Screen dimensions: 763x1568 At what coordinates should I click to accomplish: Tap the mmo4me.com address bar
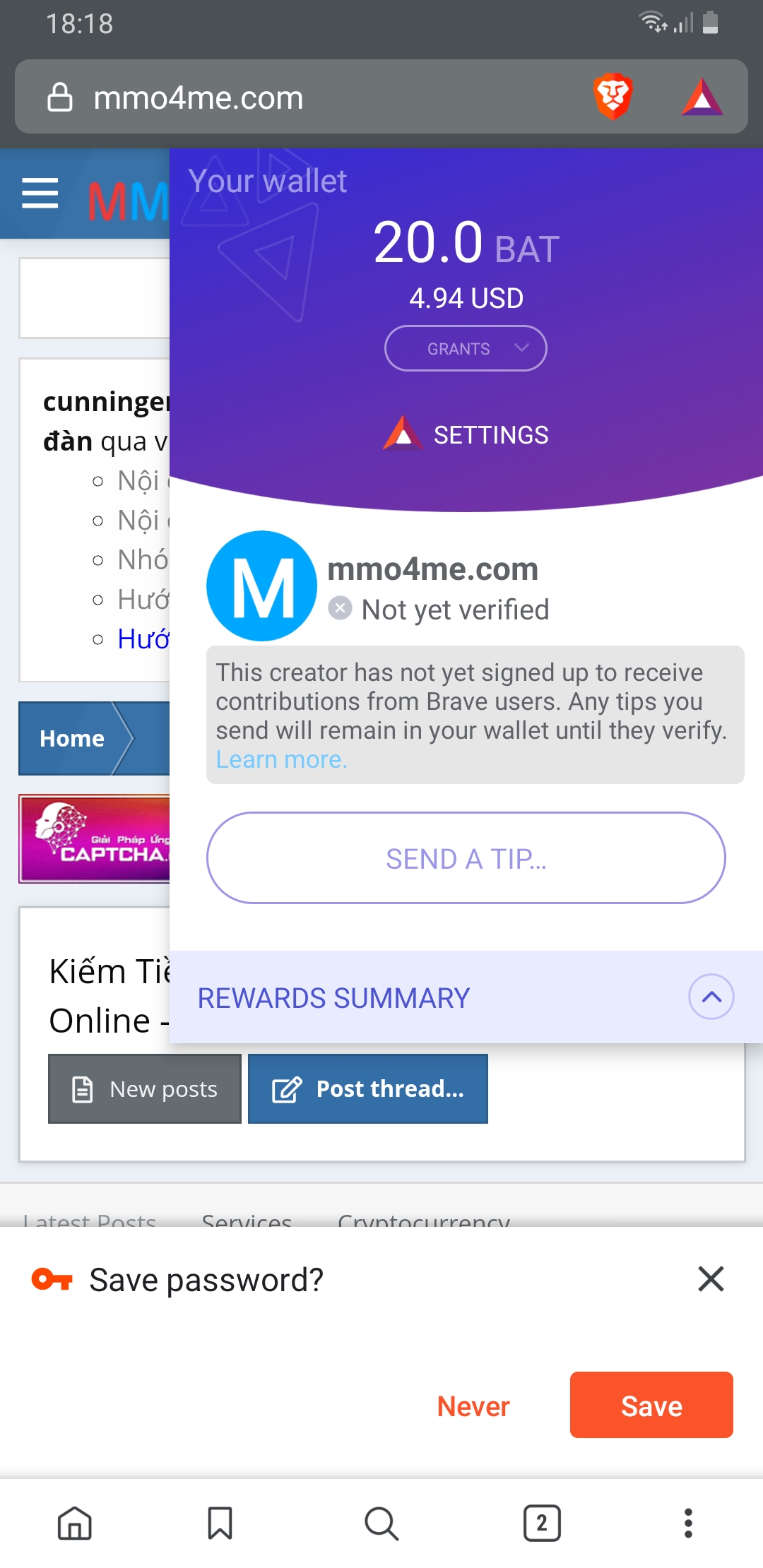[283, 97]
